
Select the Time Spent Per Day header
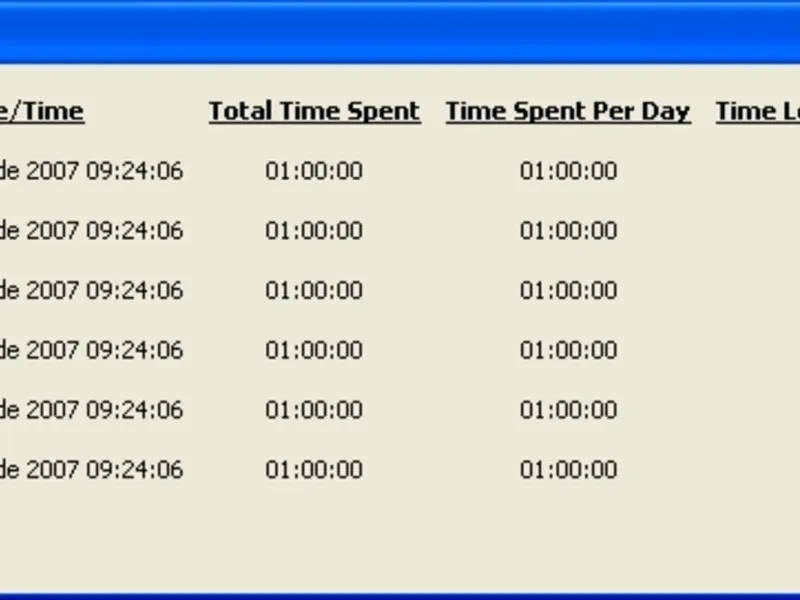click(567, 111)
